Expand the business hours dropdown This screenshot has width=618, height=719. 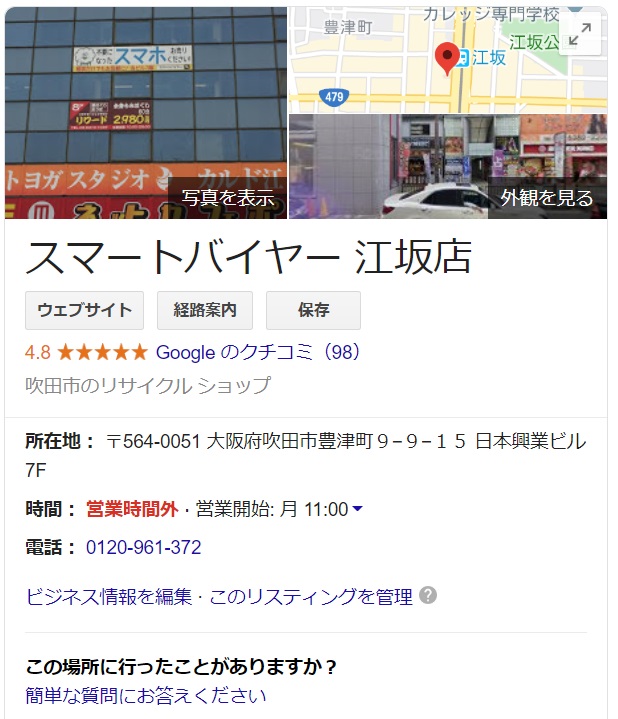tap(357, 509)
